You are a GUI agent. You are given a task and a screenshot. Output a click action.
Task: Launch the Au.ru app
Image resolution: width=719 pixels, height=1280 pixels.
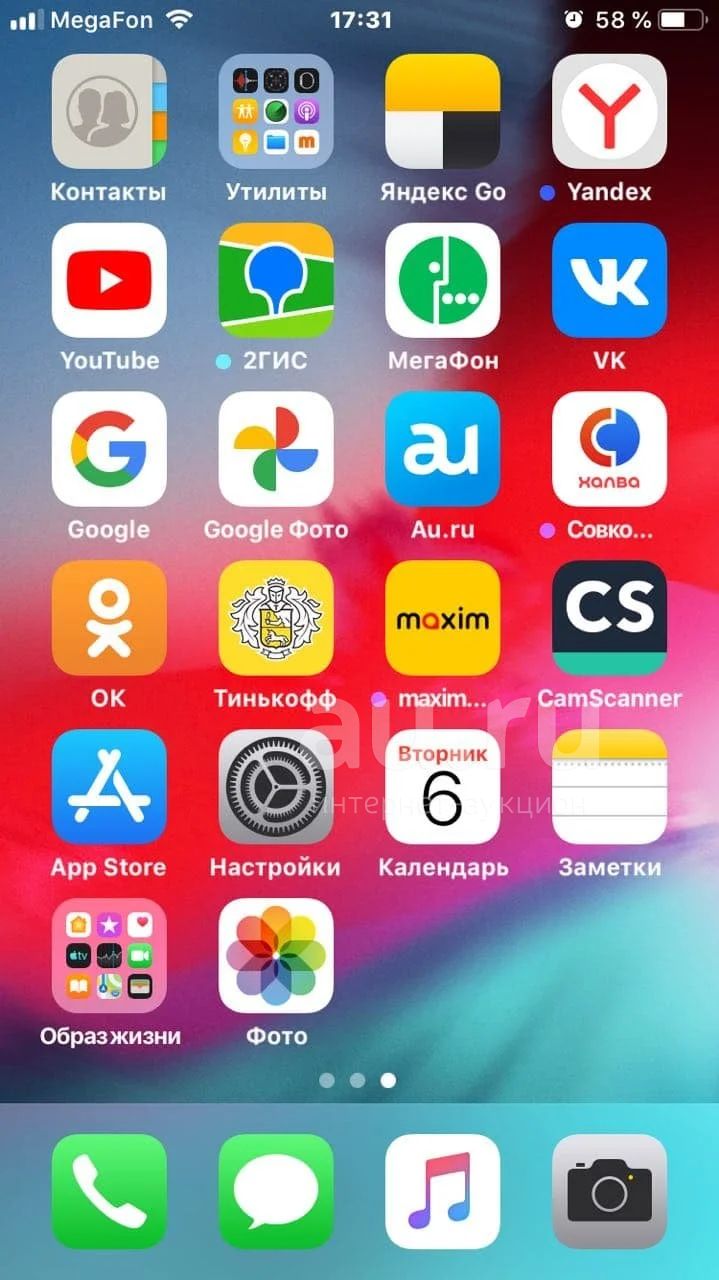[443, 449]
